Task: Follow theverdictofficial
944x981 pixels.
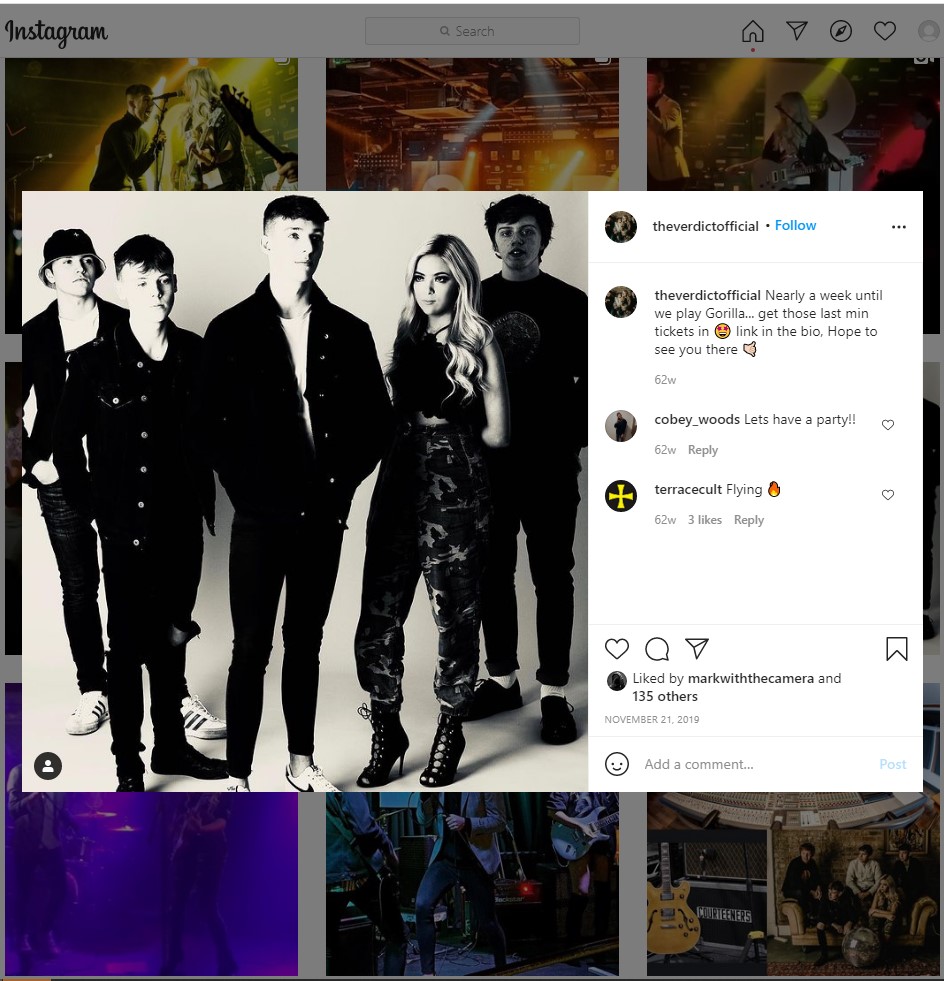Action: point(795,226)
